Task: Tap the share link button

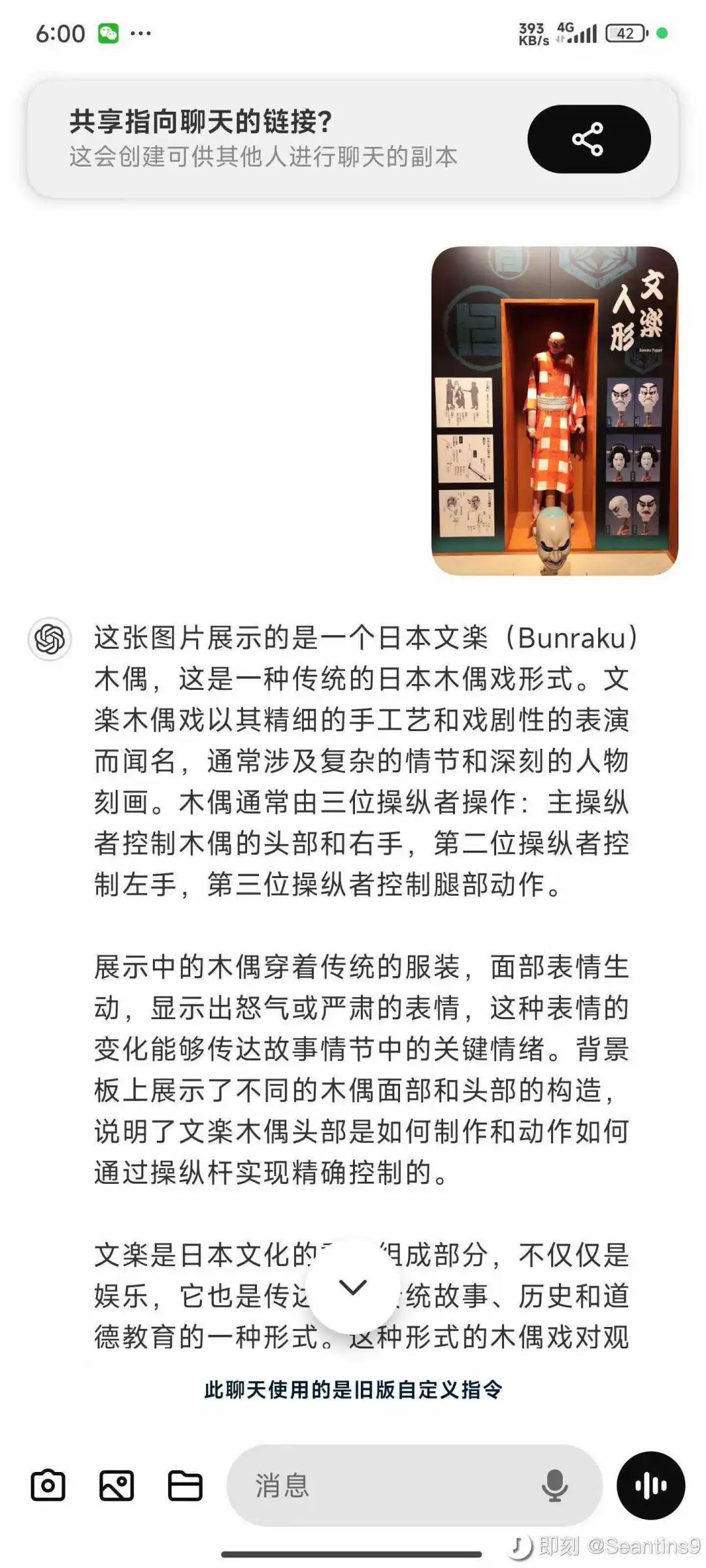Action: tap(588, 139)
